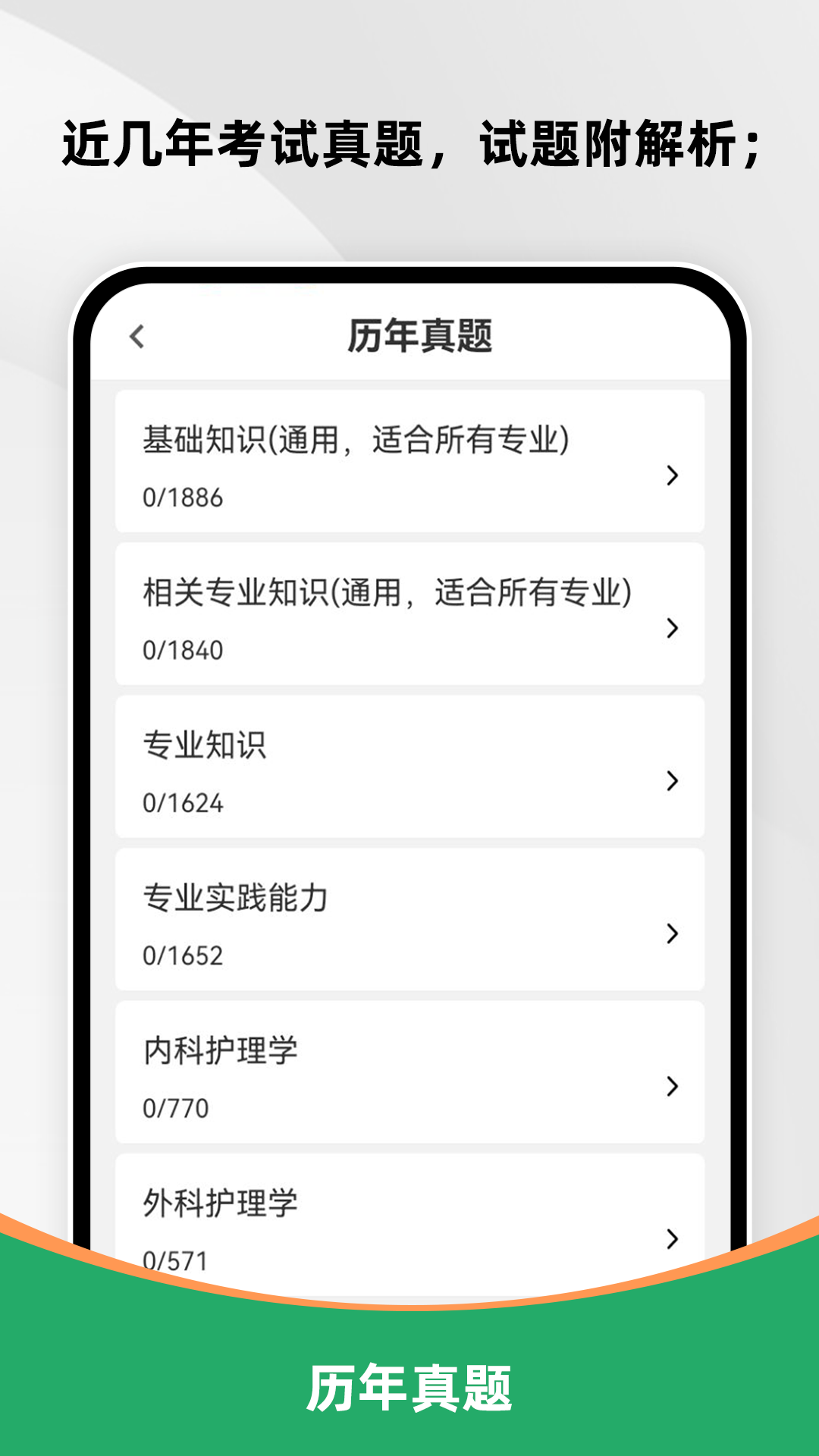Expand the chevron next to 相关专业知识
Image resolution: width=819 pixels, height=1456 pixels.
(672, 628)
